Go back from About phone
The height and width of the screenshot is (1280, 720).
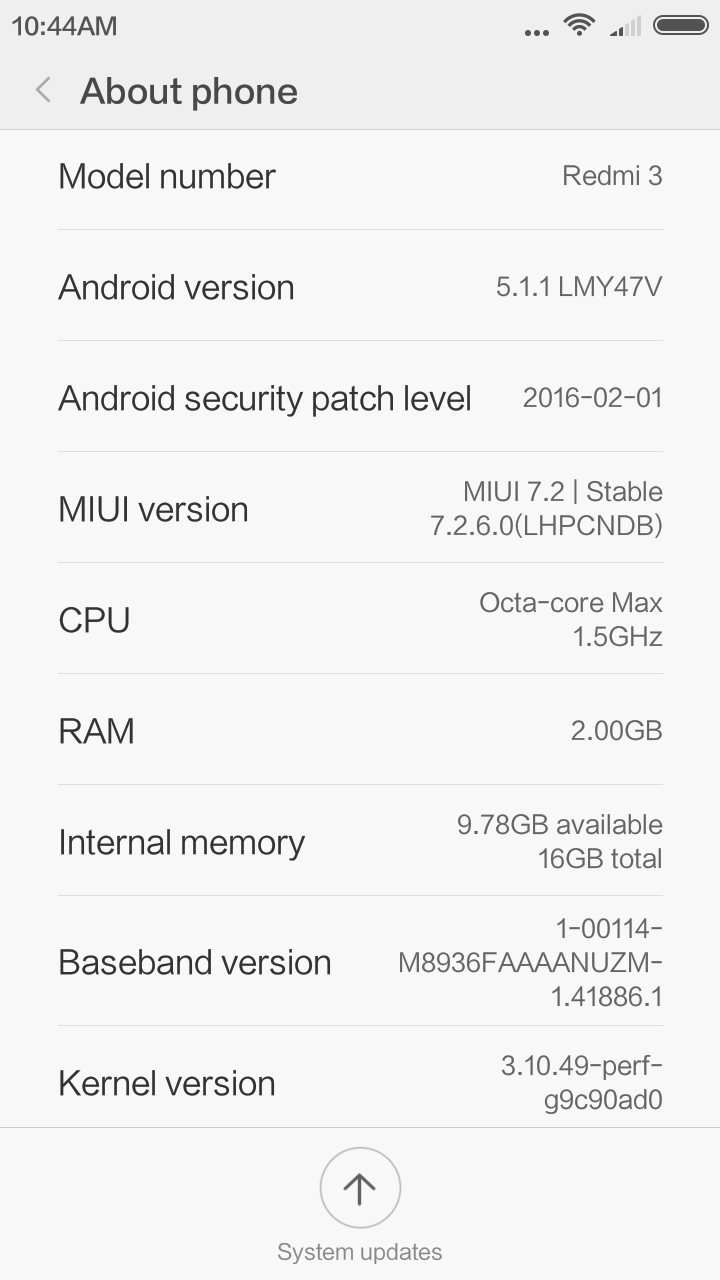point(43,91)
